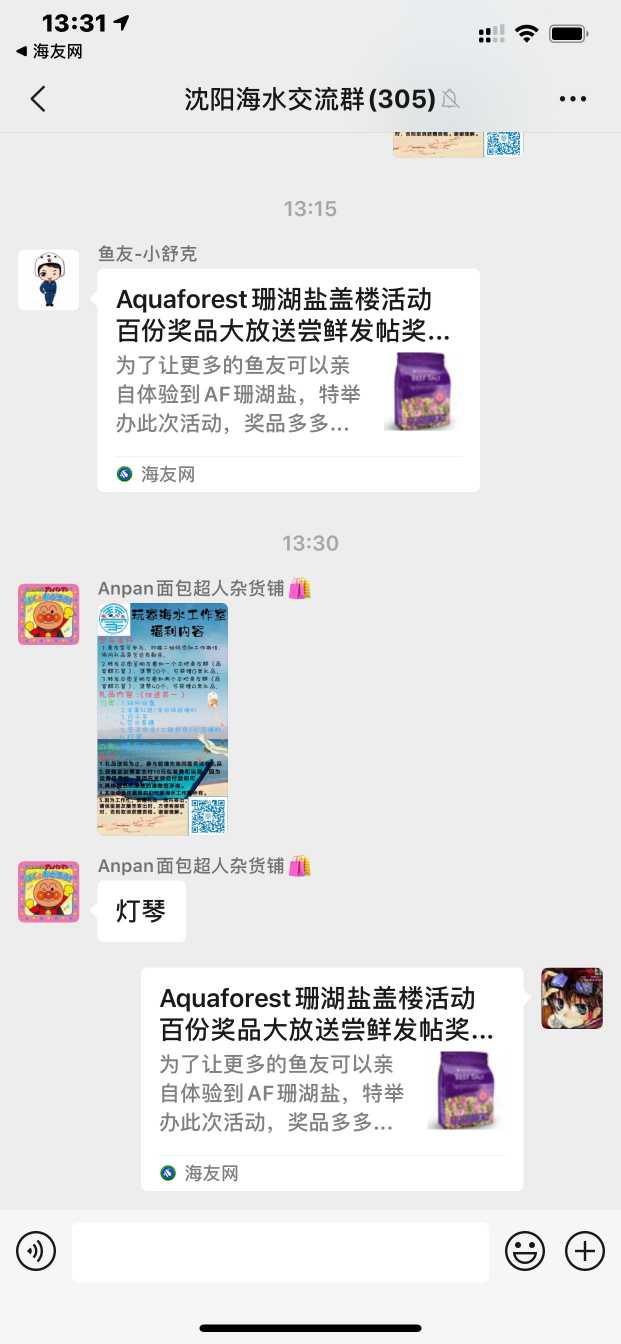Tap your own avatar on the right

click(572, 998)
